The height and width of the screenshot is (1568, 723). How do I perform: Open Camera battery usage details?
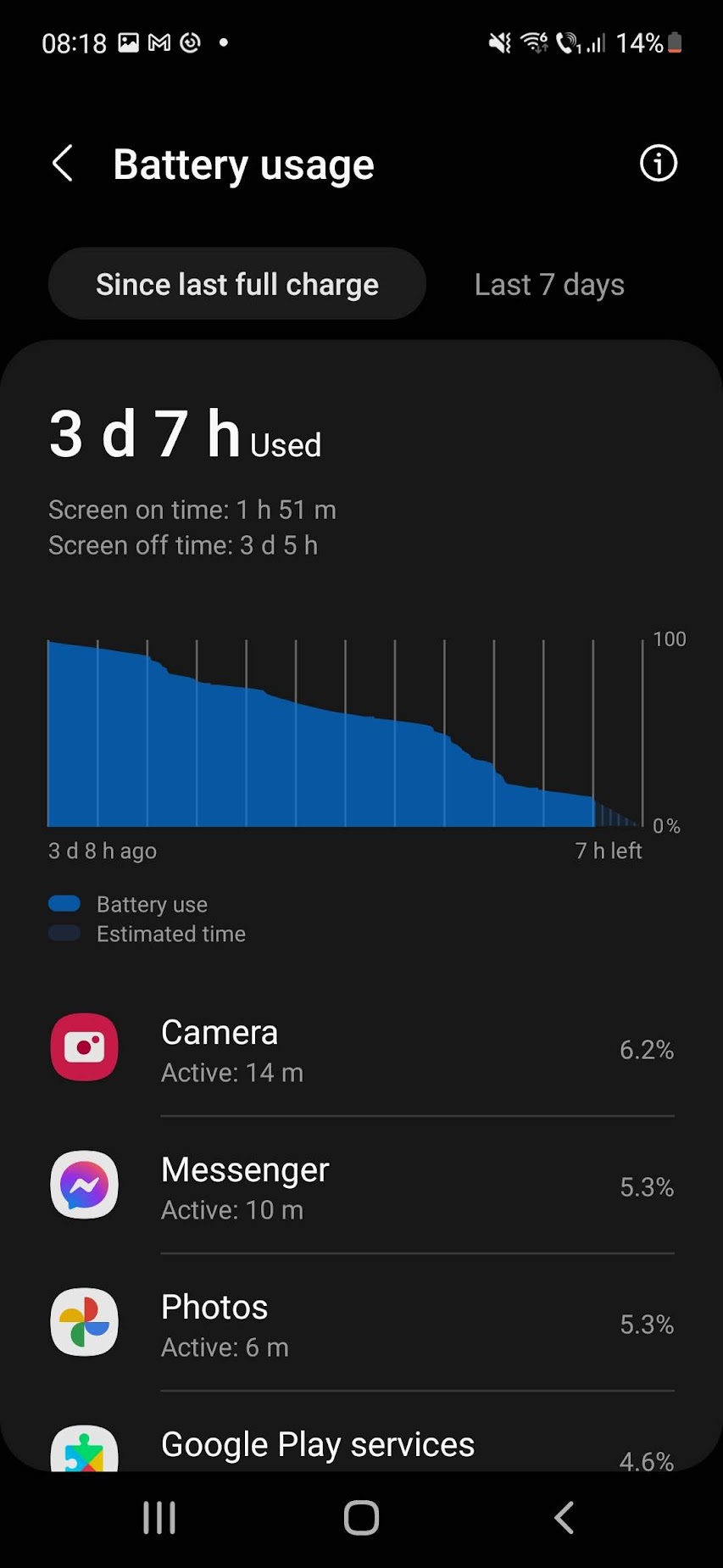click(362, 1049)
